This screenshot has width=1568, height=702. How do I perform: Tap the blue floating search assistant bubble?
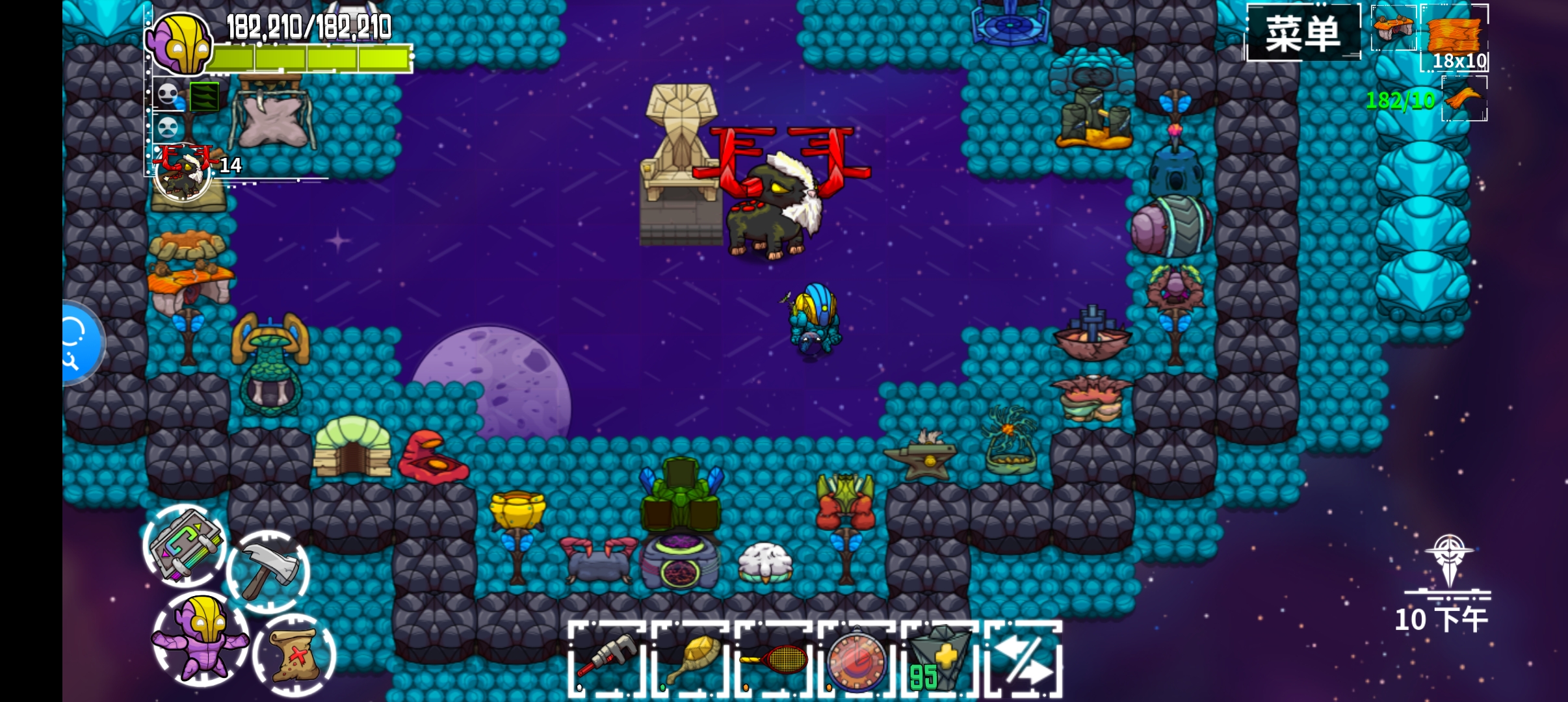coord(78,343)
